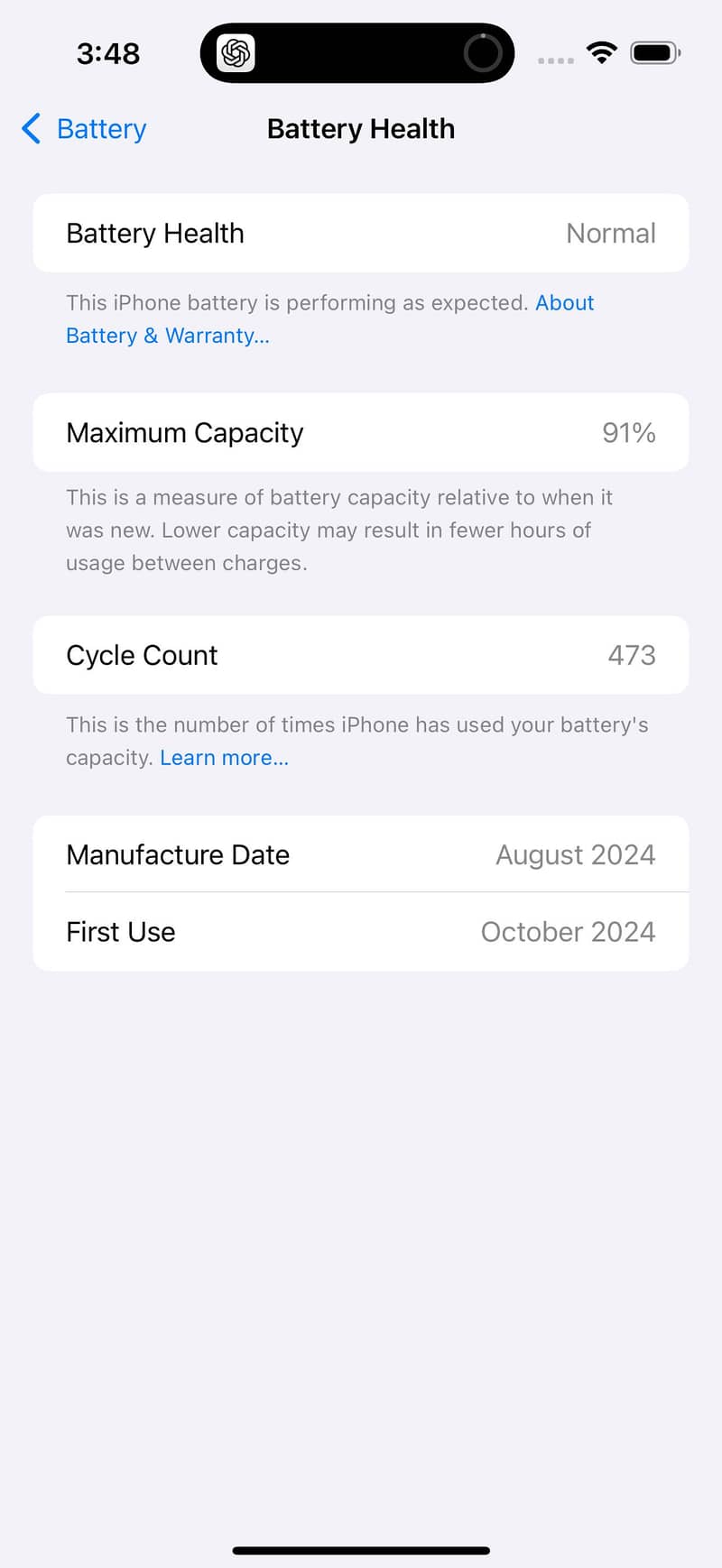Tap the Battery Health page title
The height and width of the screenshot is (1568, 722).
(x=360, y=128)
